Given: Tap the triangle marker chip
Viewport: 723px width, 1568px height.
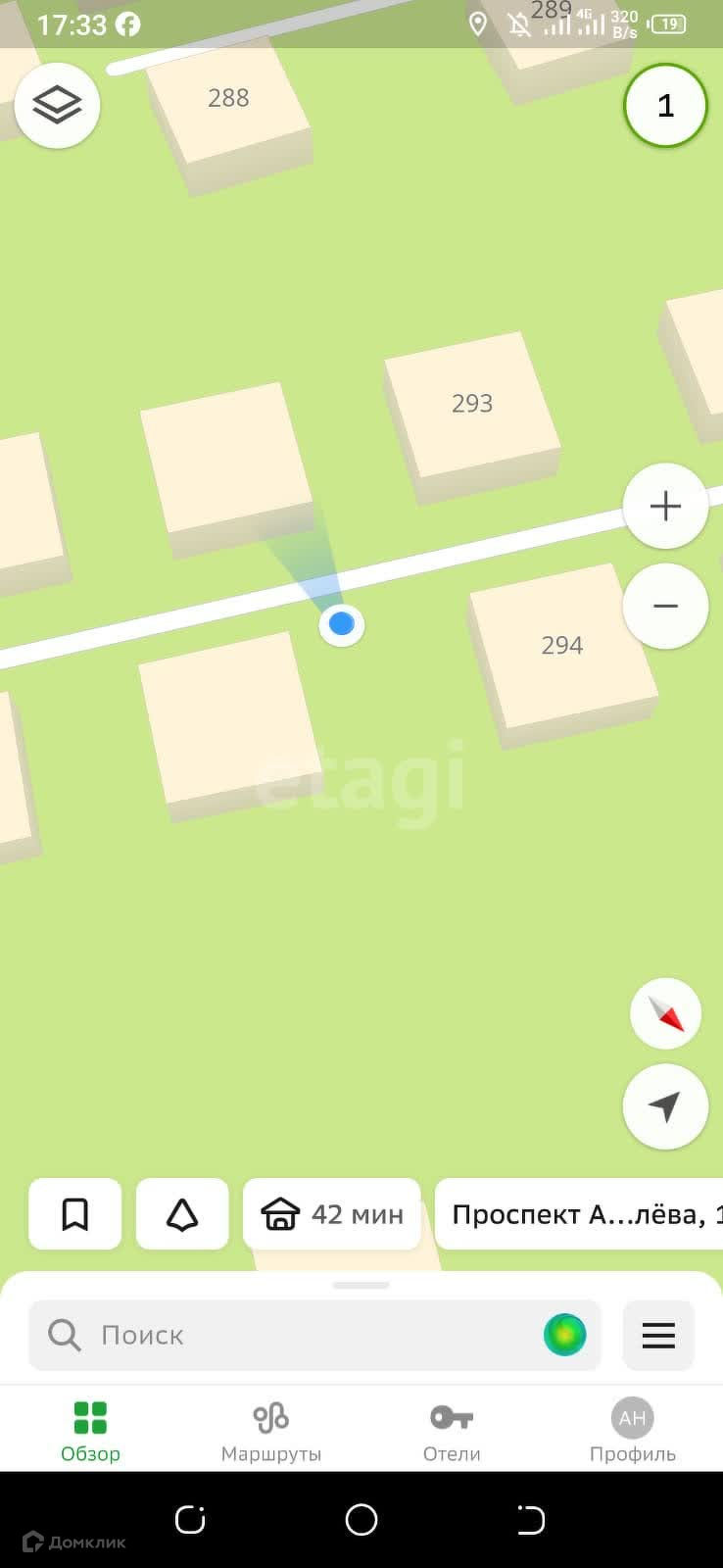Looking at the screenshot, I should pyautogui.click(x=182, y=1214).
